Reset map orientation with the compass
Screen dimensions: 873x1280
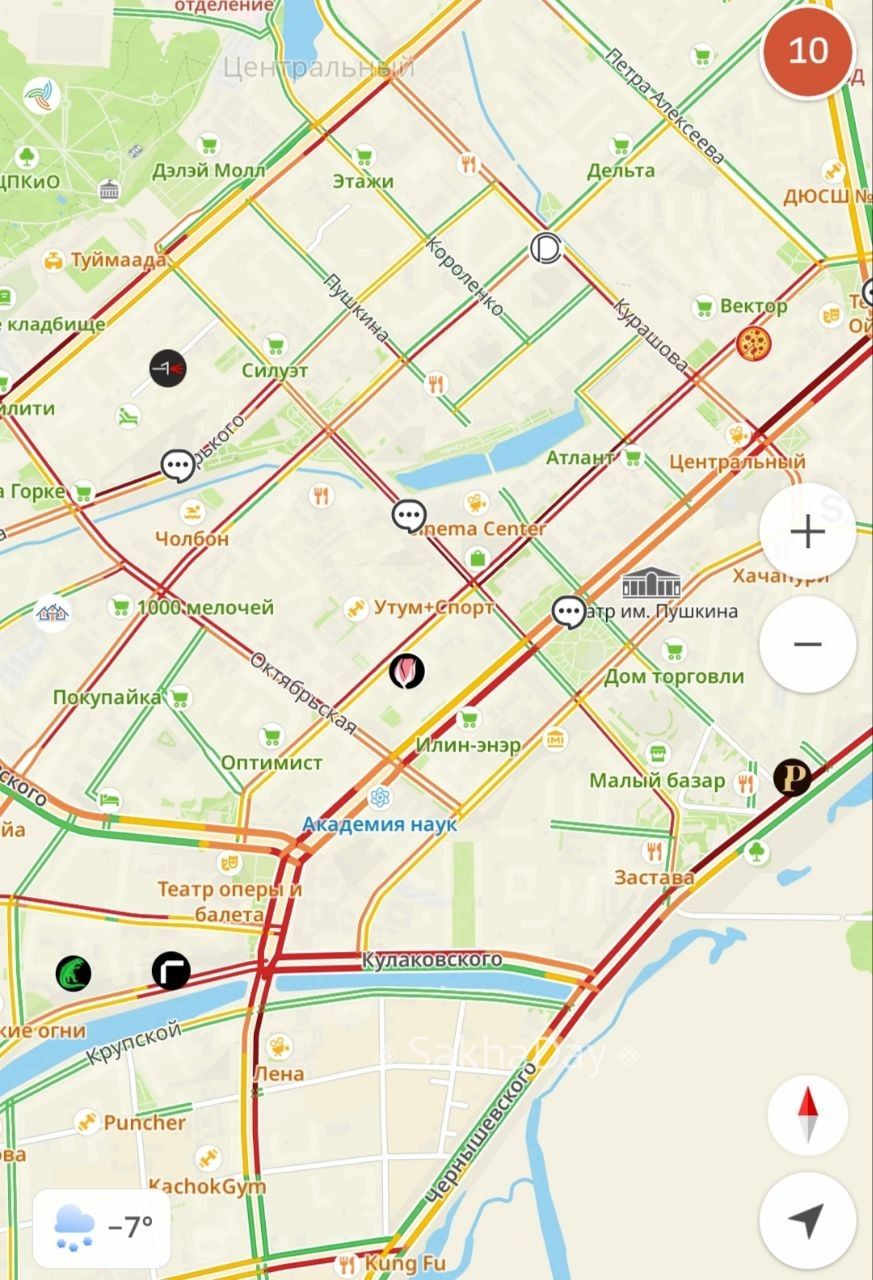coord(807,1115)
